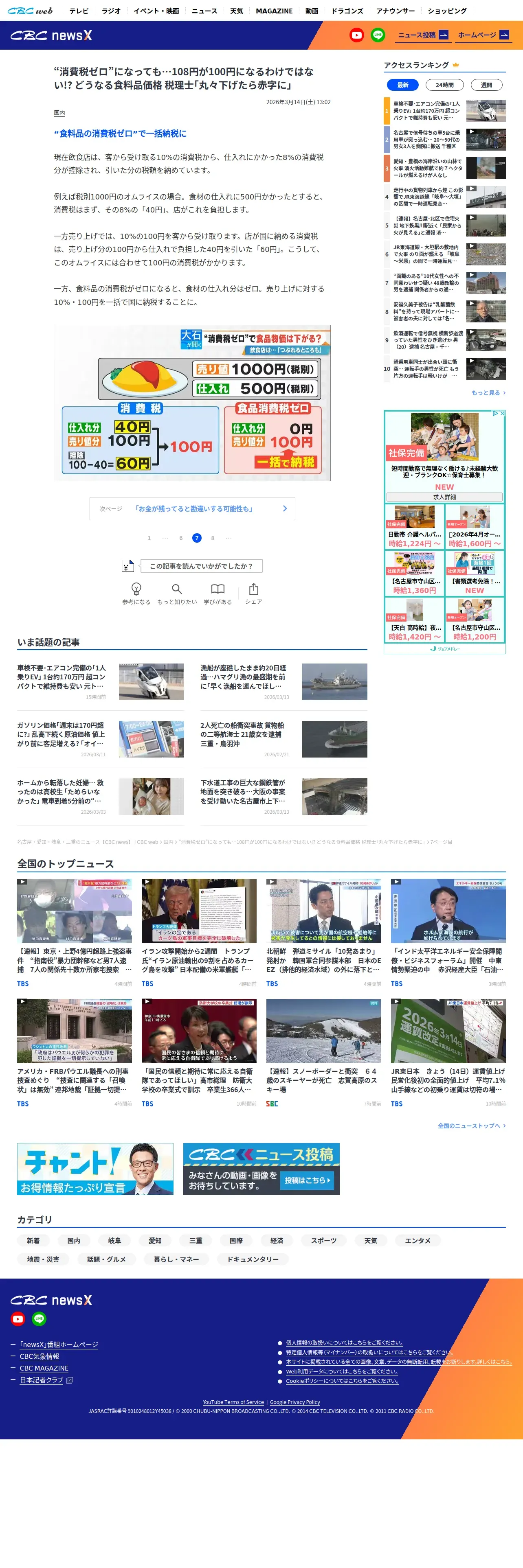523x1568 pixels.
Task: Rate the article as 参考になる
Action: 136,593
